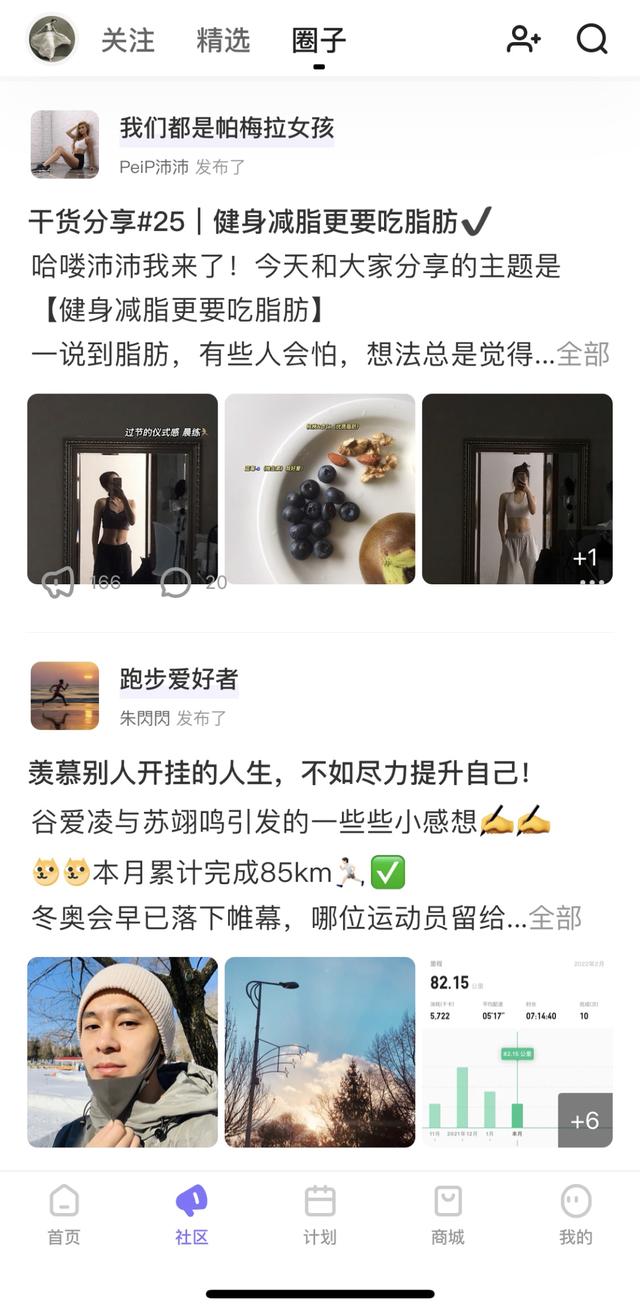
Task: Open the running stats image with +6
Action: coord(516,1051)
